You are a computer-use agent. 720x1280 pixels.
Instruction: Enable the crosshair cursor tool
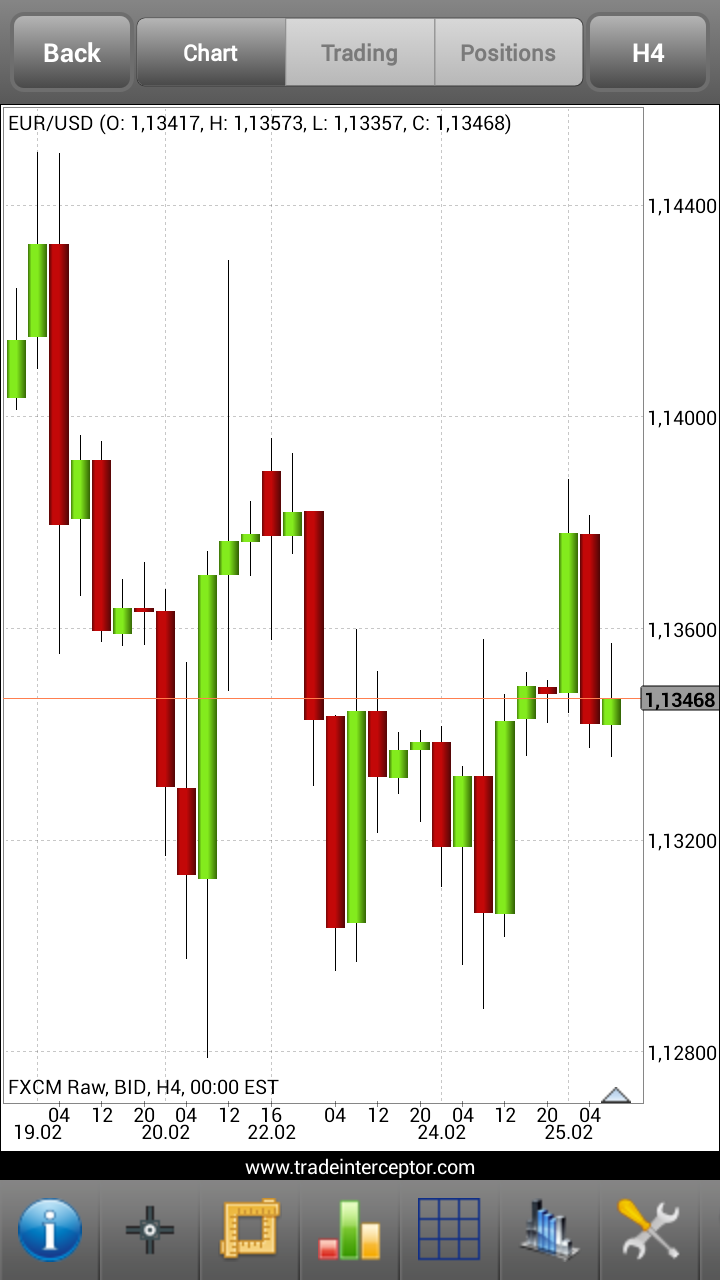(150, 1230)
